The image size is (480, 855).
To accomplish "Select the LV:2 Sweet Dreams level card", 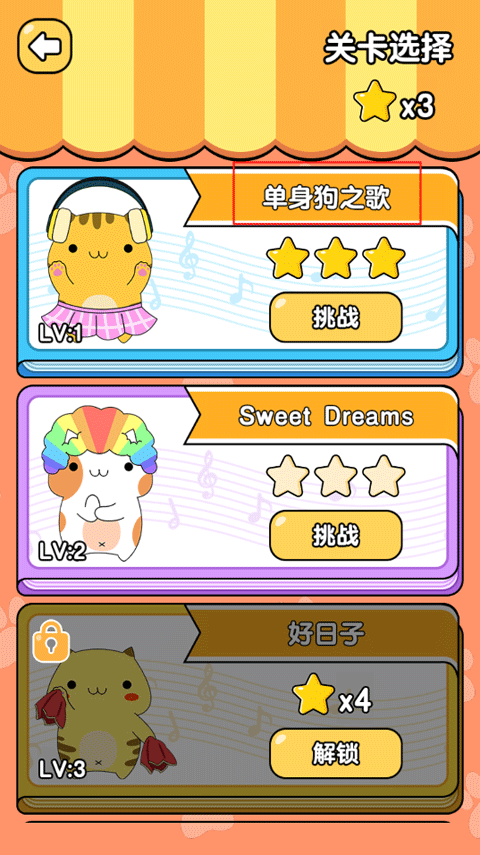I will coord(239,490).
